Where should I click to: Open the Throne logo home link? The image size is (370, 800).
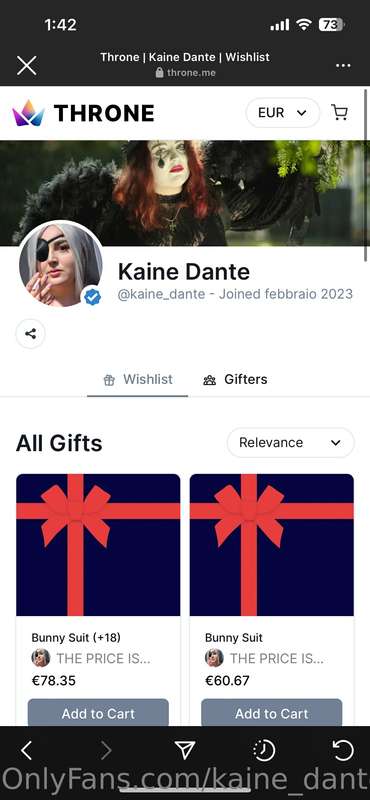click(83, 113)
